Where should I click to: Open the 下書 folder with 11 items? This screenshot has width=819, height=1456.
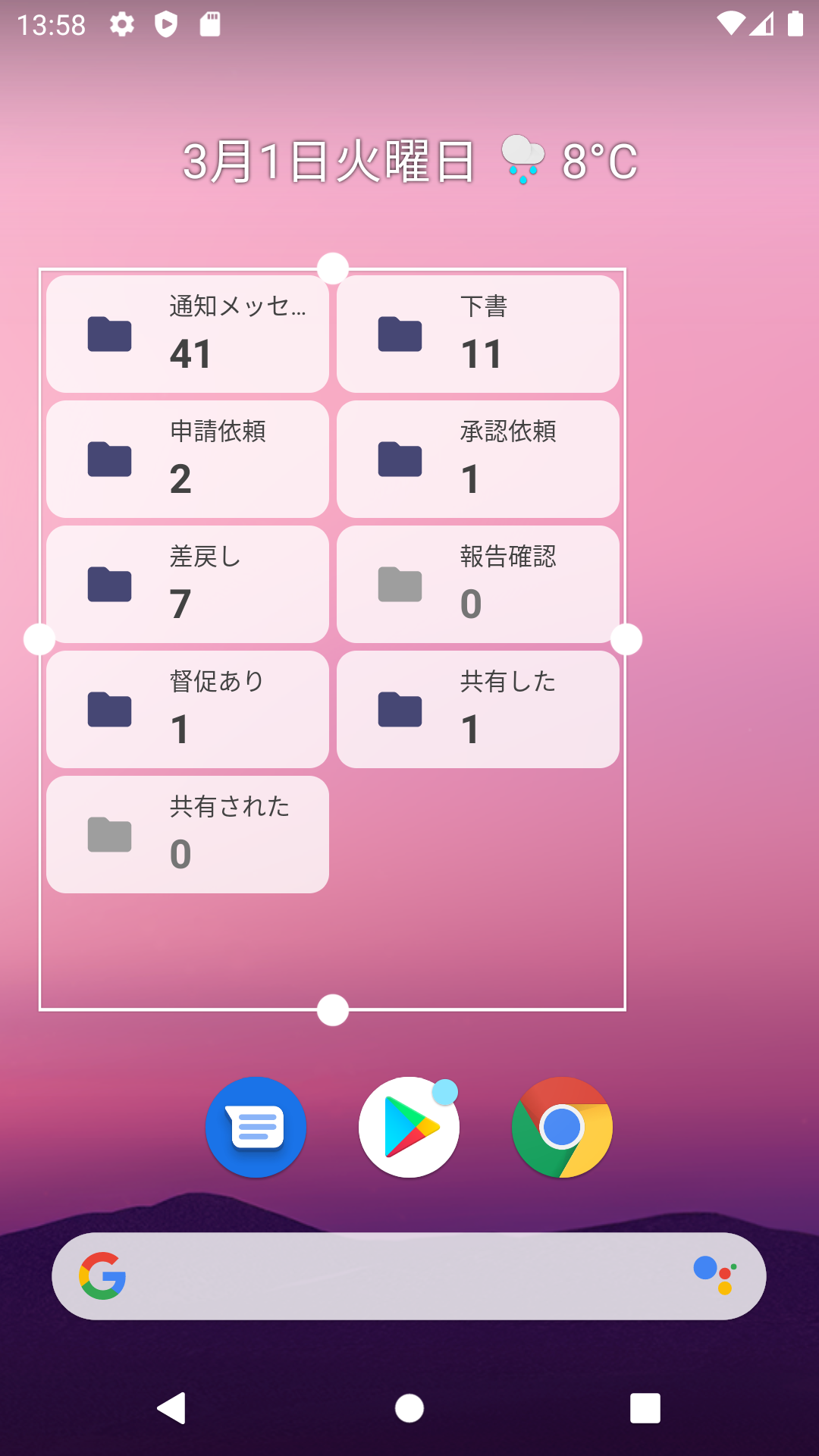[478, 334]
